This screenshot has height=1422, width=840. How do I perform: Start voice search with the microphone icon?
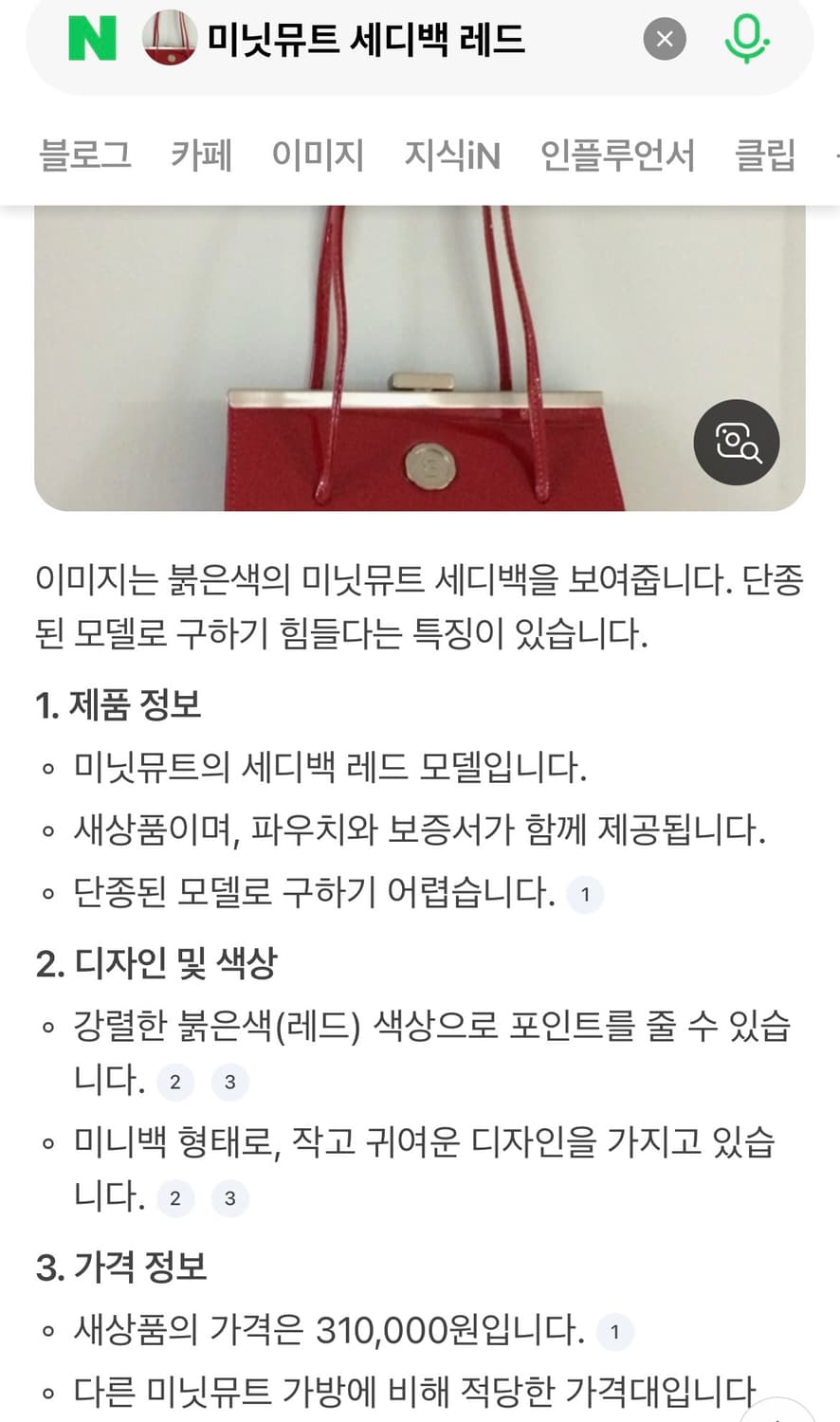pyautogui.click(x=746, y=39)
